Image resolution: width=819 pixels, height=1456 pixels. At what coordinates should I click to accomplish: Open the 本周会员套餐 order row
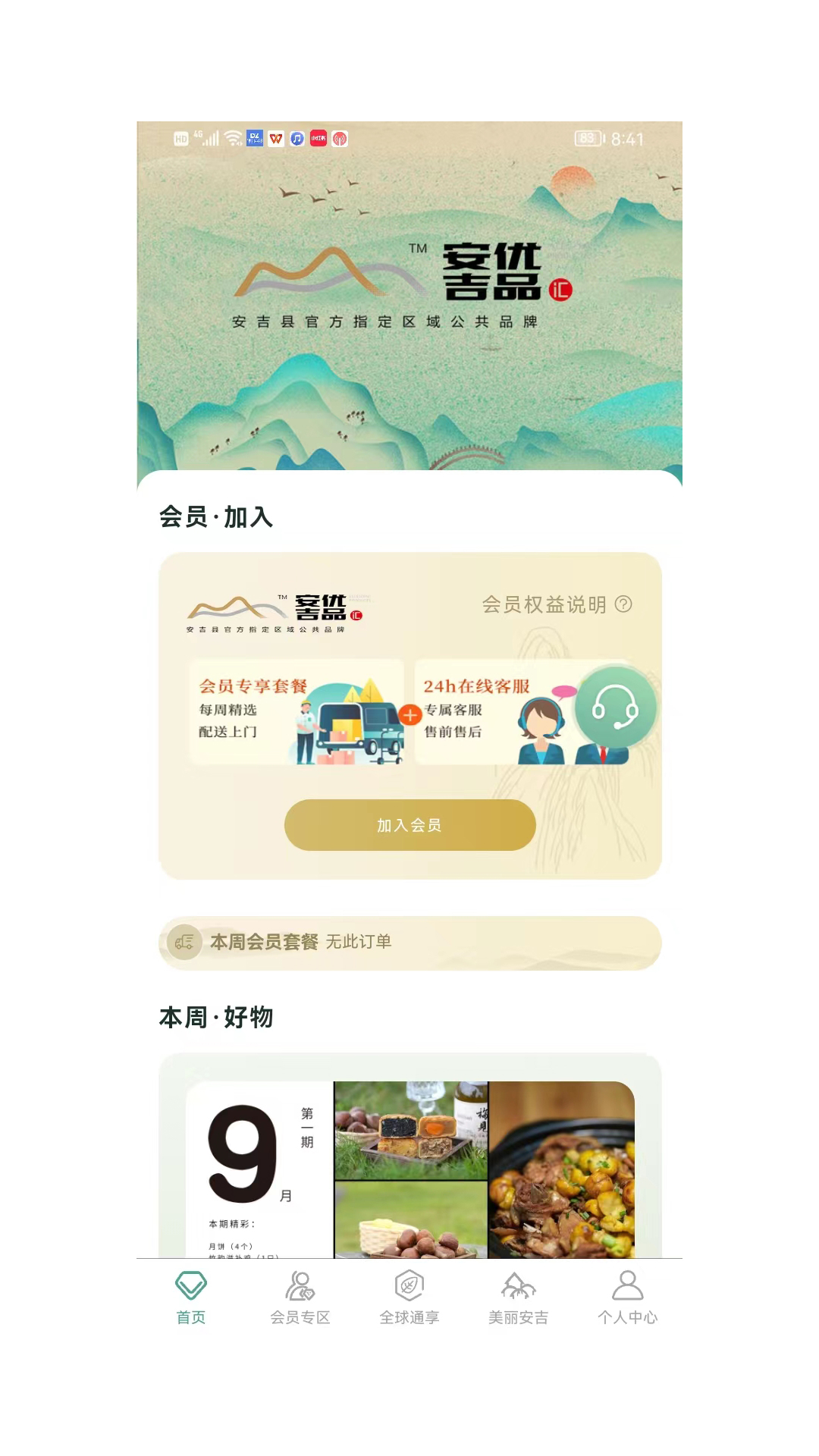tap(409, 943)
